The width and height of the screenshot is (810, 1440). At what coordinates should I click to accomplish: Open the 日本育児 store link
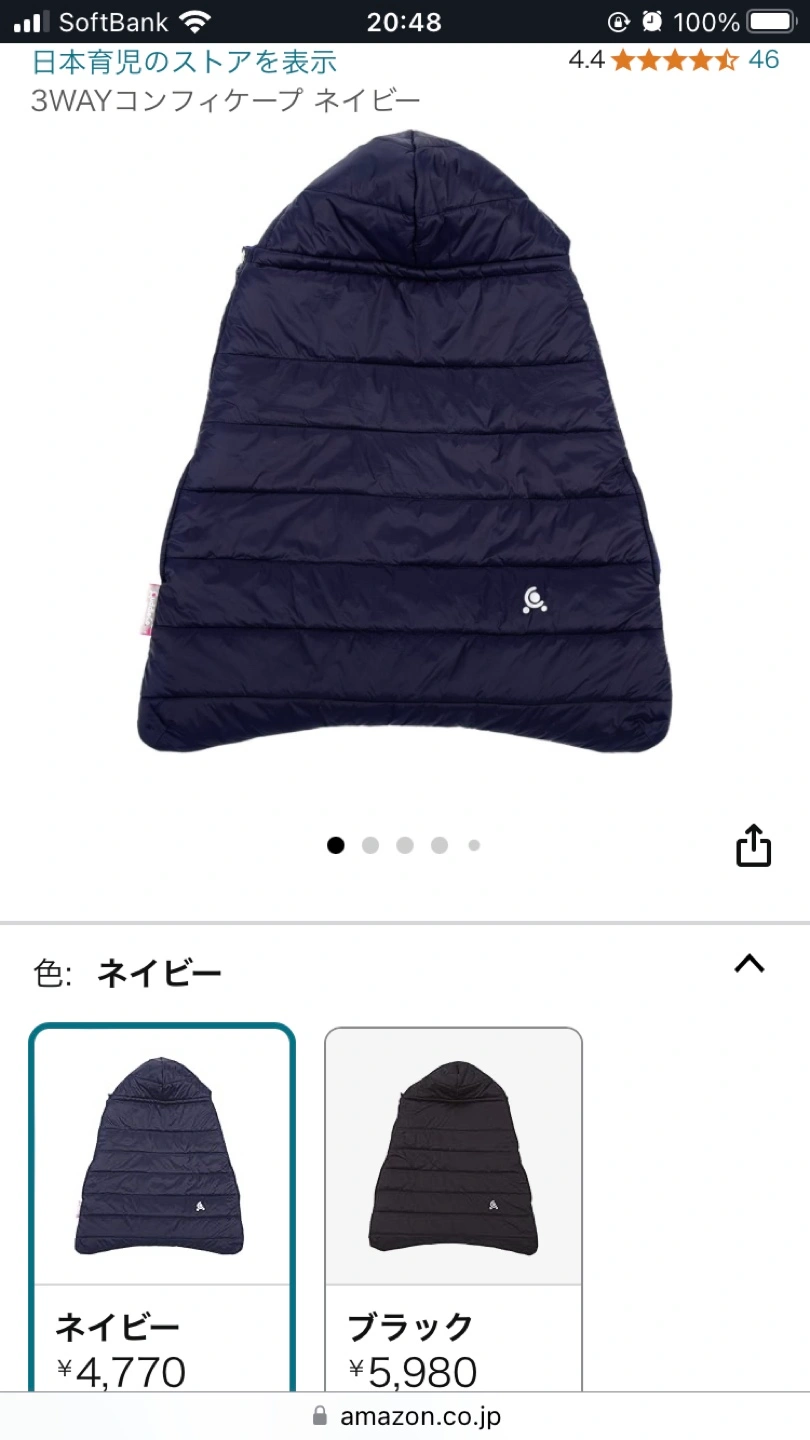coord(184,62)
